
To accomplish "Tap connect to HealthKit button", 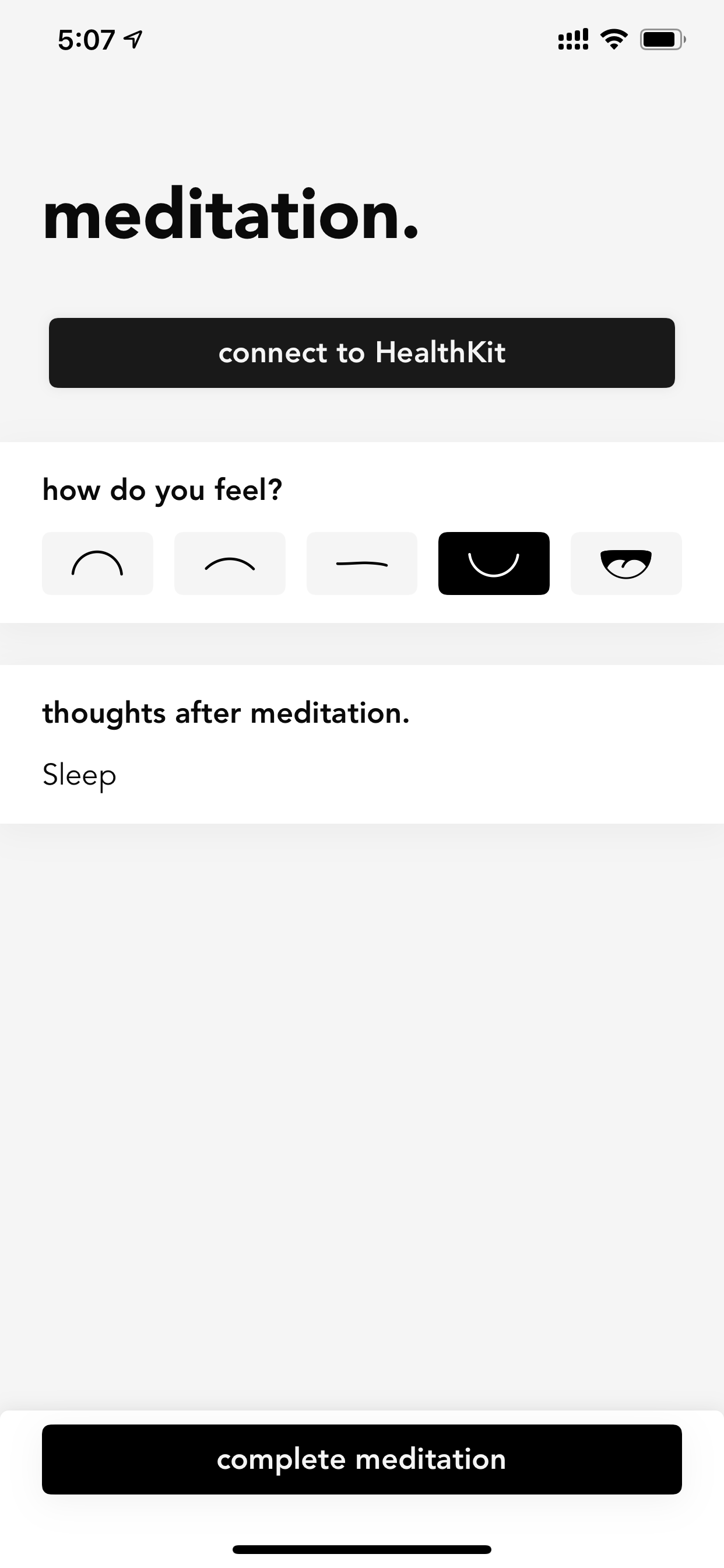I will (362, 352).
